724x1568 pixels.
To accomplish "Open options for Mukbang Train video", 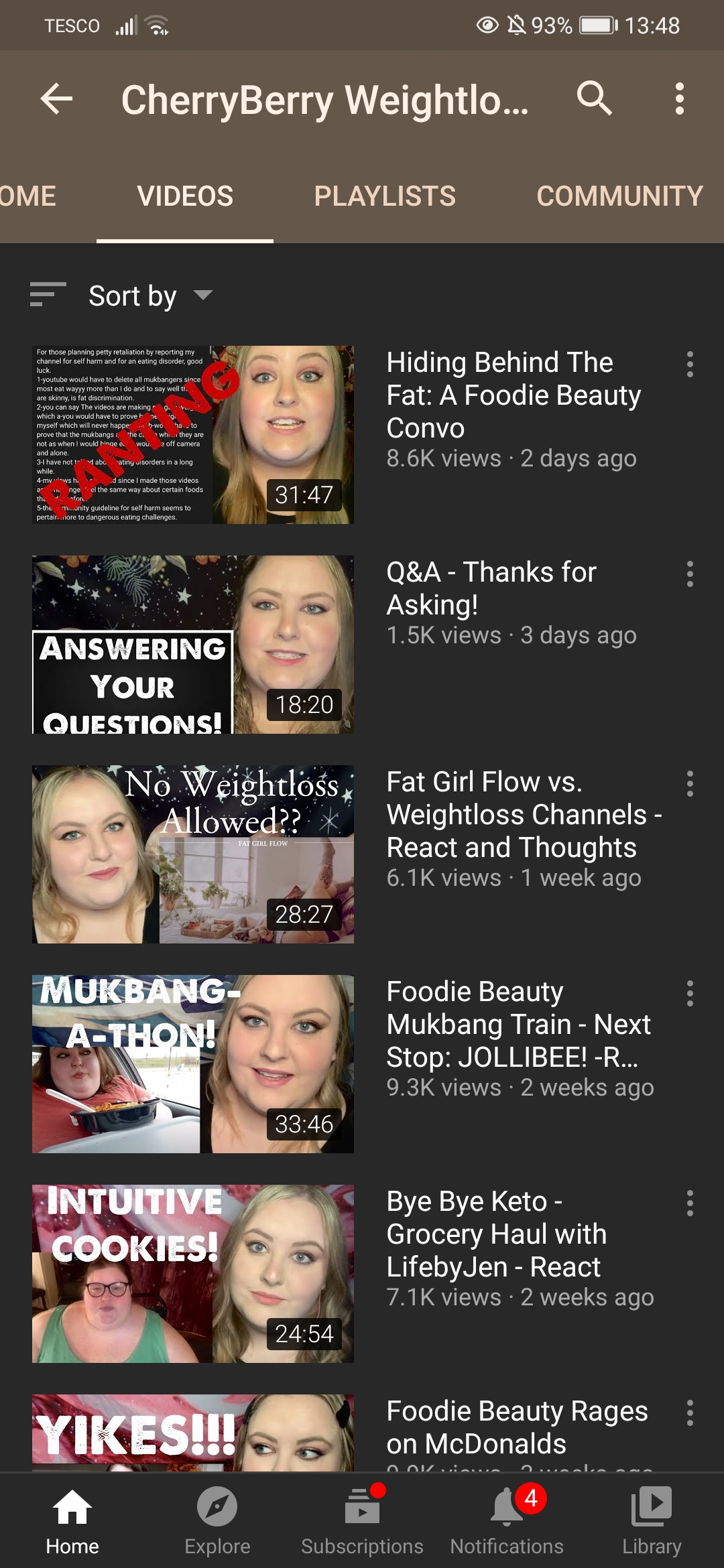I will pos(690,994).
